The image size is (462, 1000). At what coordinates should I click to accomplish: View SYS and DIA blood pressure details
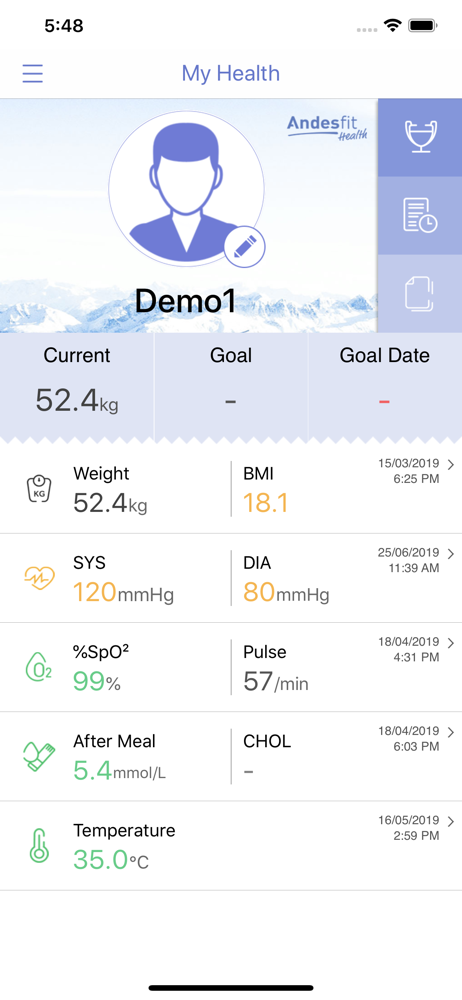[231, 578]
